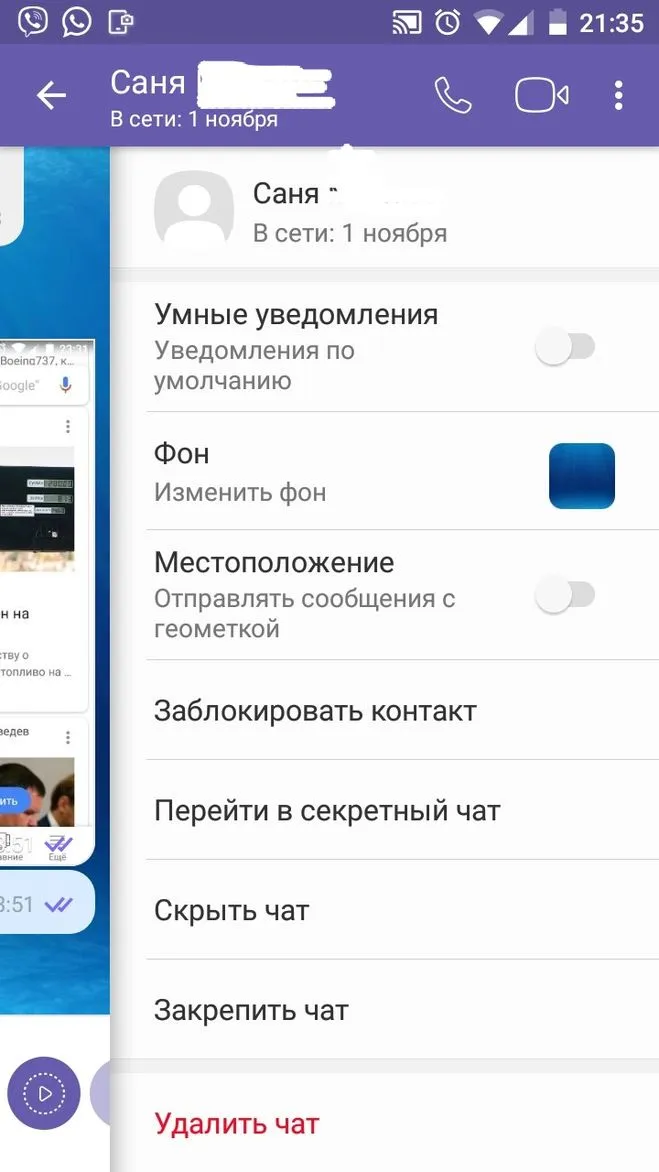659x1172 pixels.
Task: Open the three-dot overflow menu
Action: [618, 96]
